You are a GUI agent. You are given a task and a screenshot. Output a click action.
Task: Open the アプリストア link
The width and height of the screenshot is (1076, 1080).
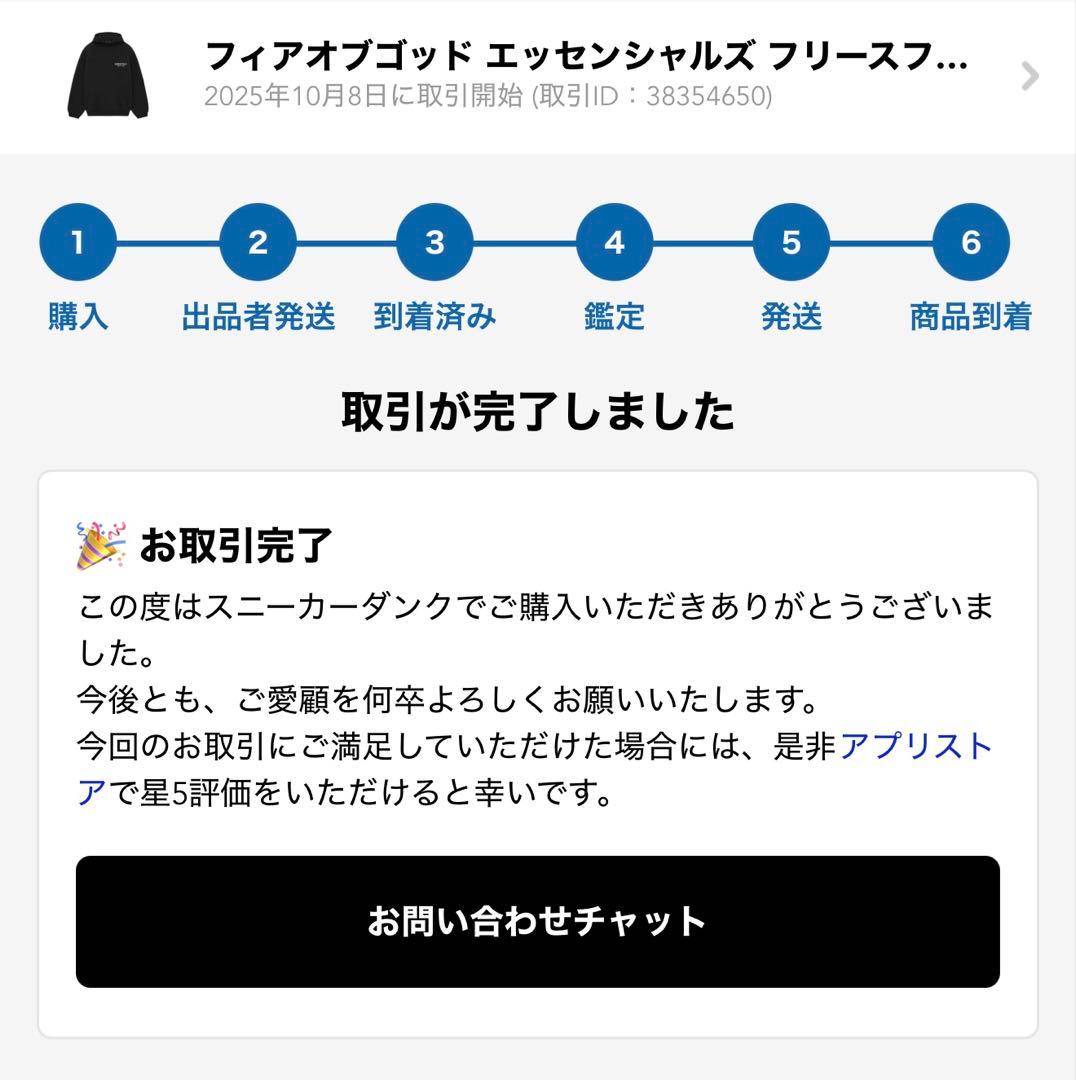(x=914, y=746)
